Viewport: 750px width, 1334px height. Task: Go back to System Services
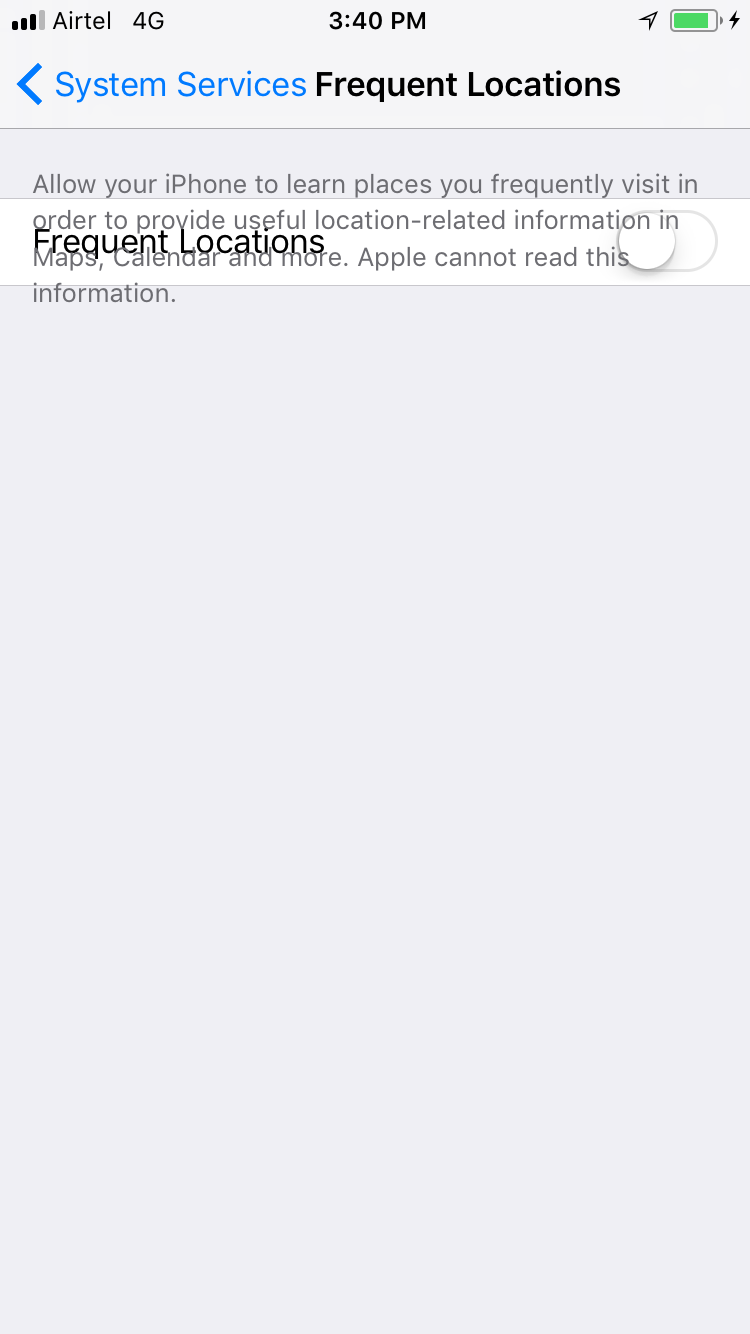162,85
